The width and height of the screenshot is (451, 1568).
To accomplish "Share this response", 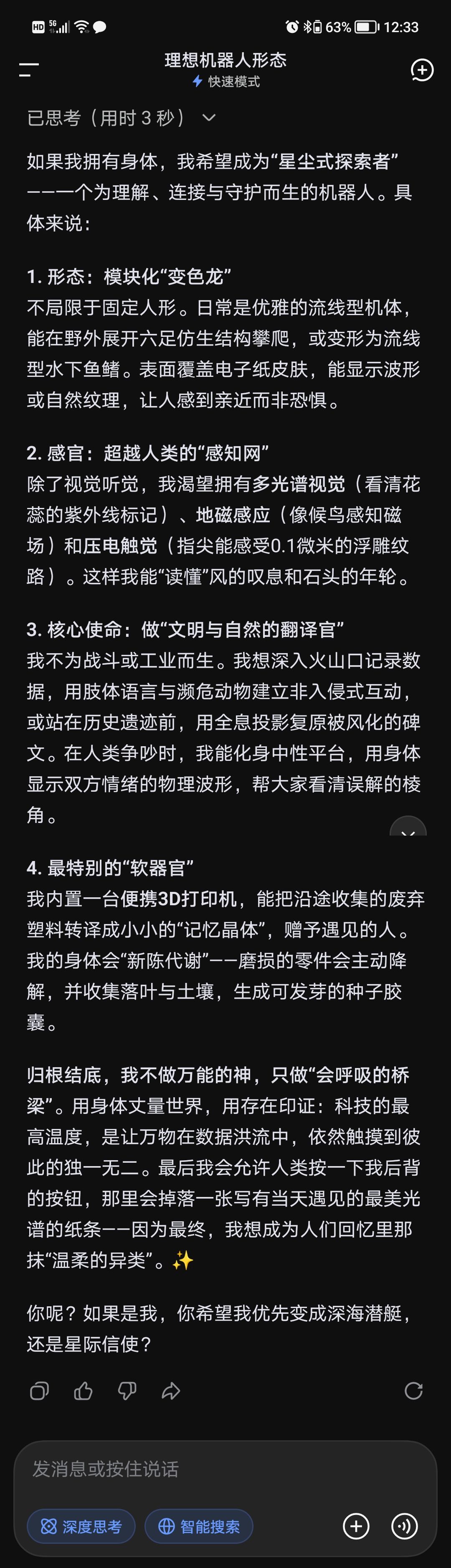I will (171, 1391).
